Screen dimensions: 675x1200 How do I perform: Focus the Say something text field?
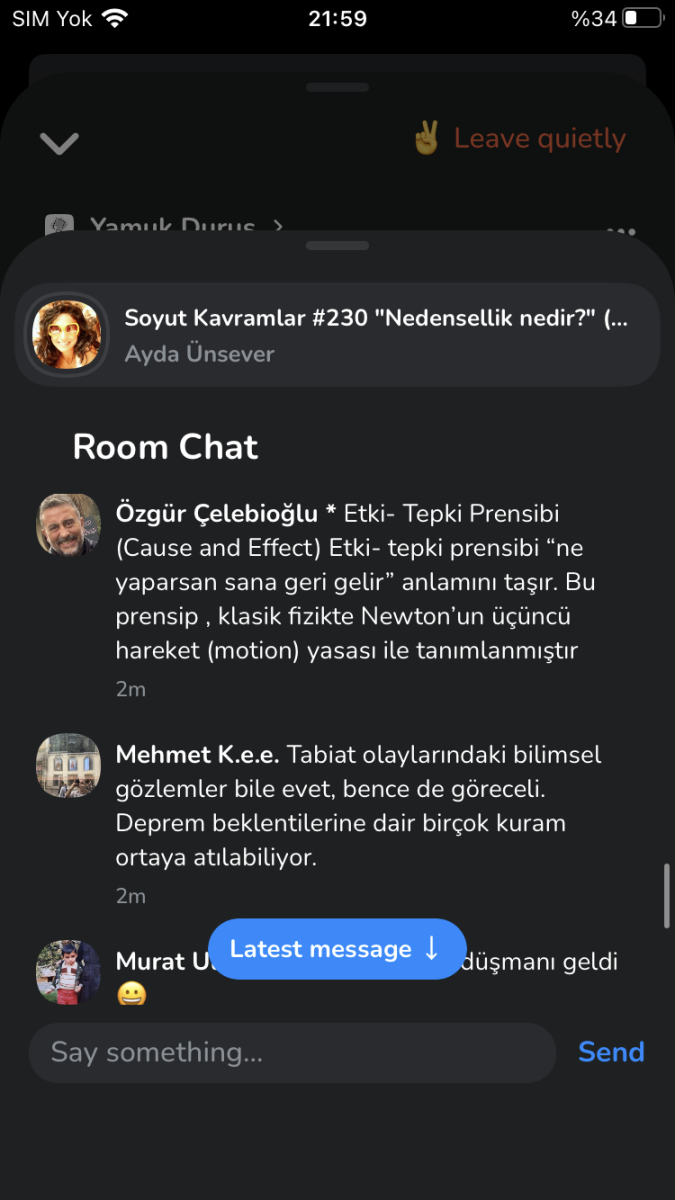point(291,1052)
